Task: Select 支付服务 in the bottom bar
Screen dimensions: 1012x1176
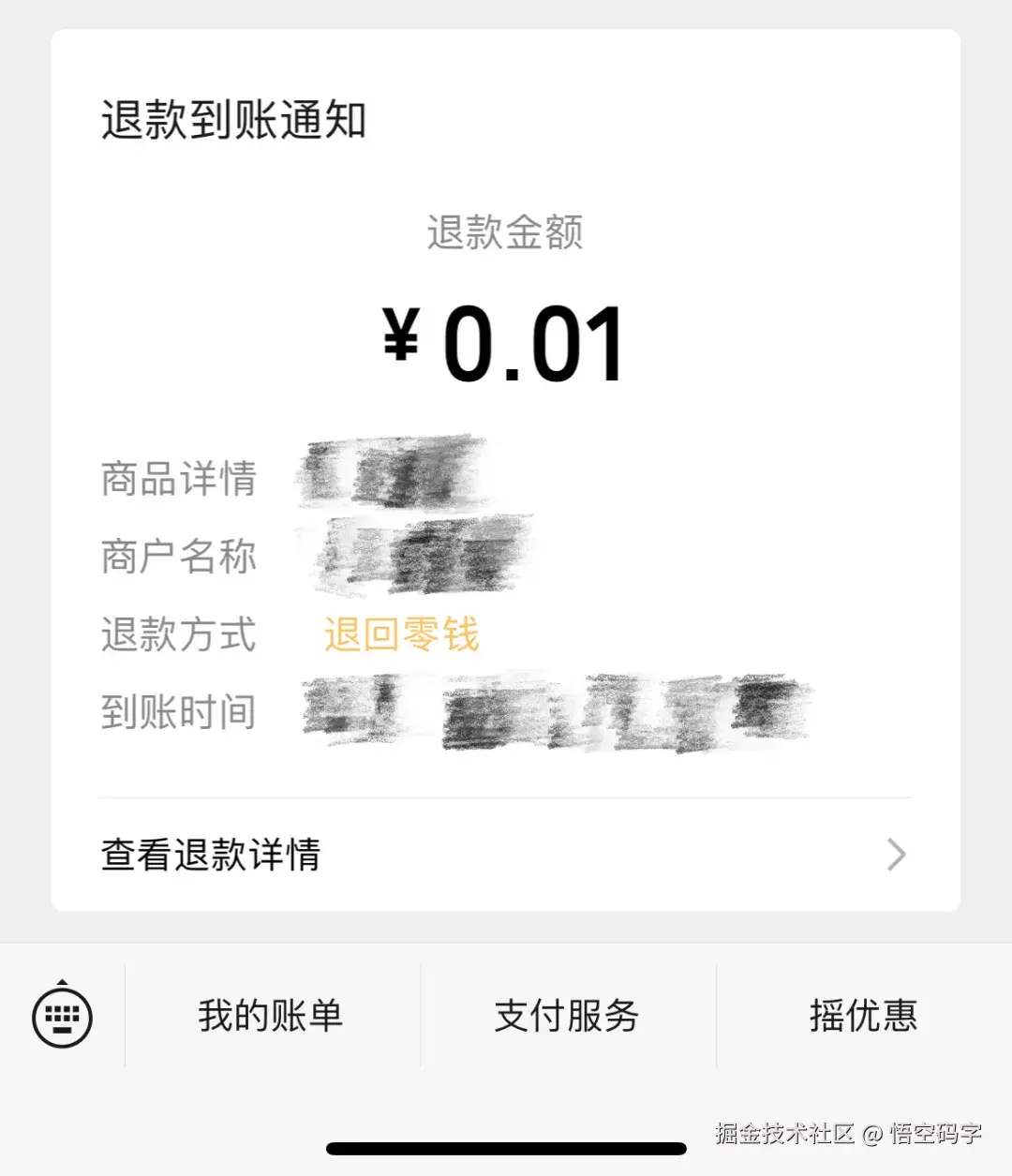Action: (x=564, y=1014)
